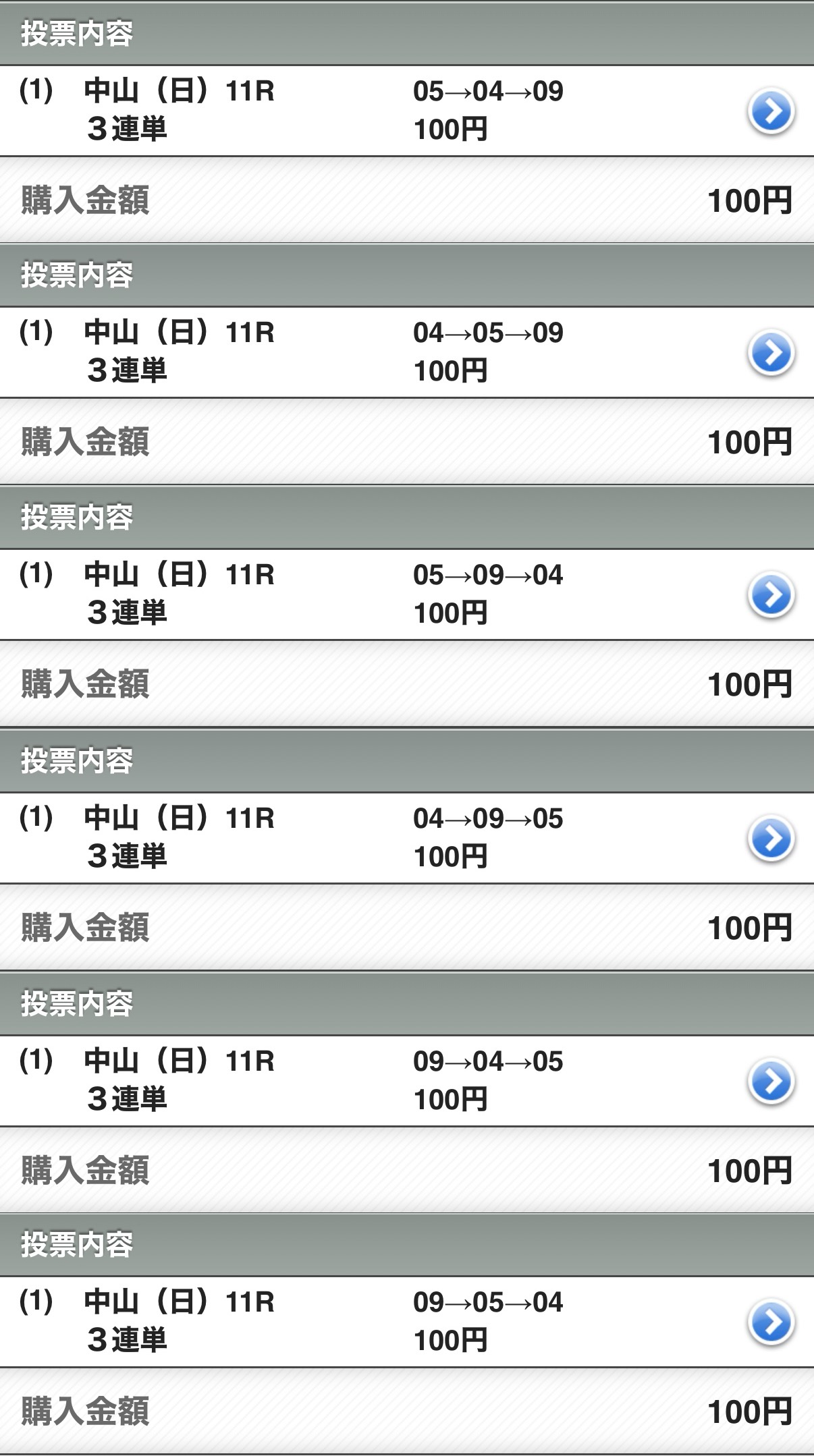Show details of bet 04→09→05
The height and width of the screenshot is (1456, 814).
click(x=771, y=839)
